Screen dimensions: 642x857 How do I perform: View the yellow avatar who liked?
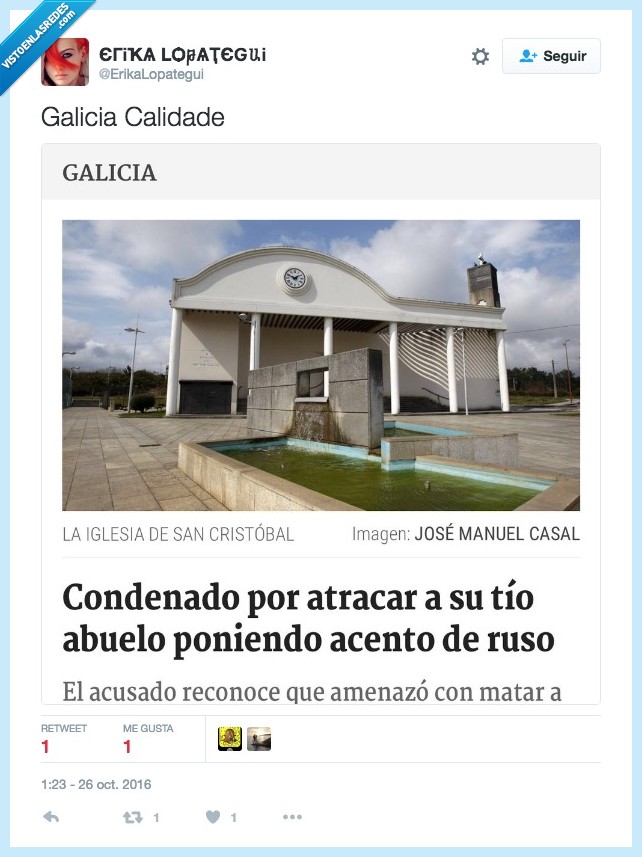coord(229,739)
